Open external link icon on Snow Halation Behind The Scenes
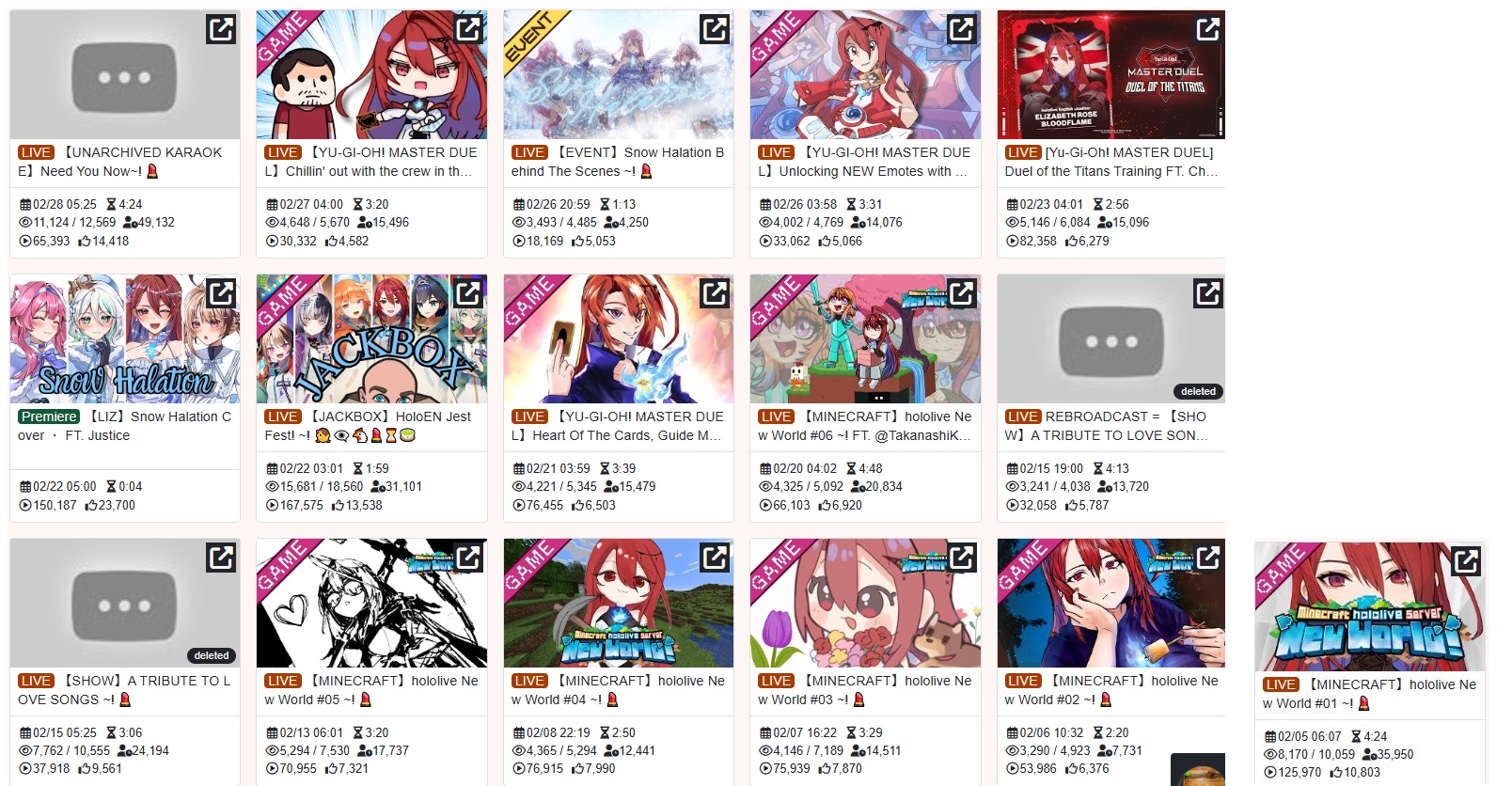 pyautogui.click(x=715, y=30)
